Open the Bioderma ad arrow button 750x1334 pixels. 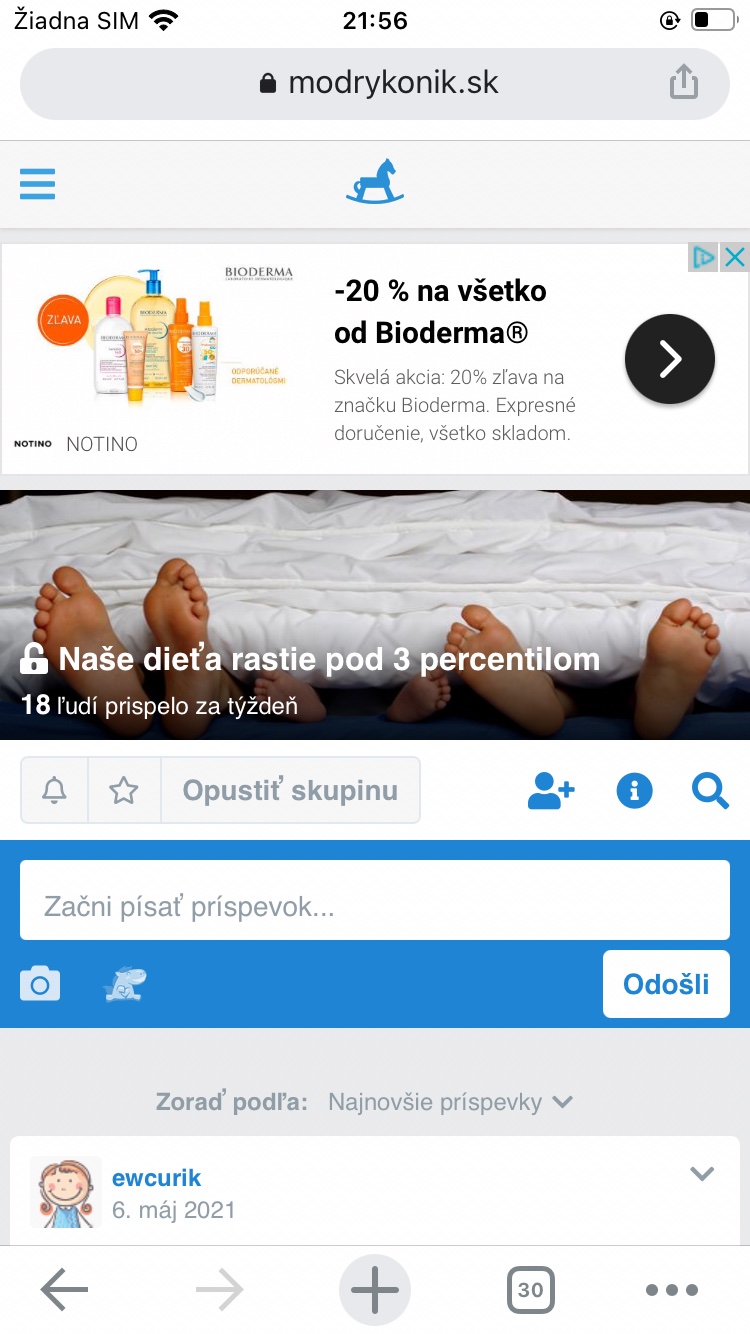[669, 359]
